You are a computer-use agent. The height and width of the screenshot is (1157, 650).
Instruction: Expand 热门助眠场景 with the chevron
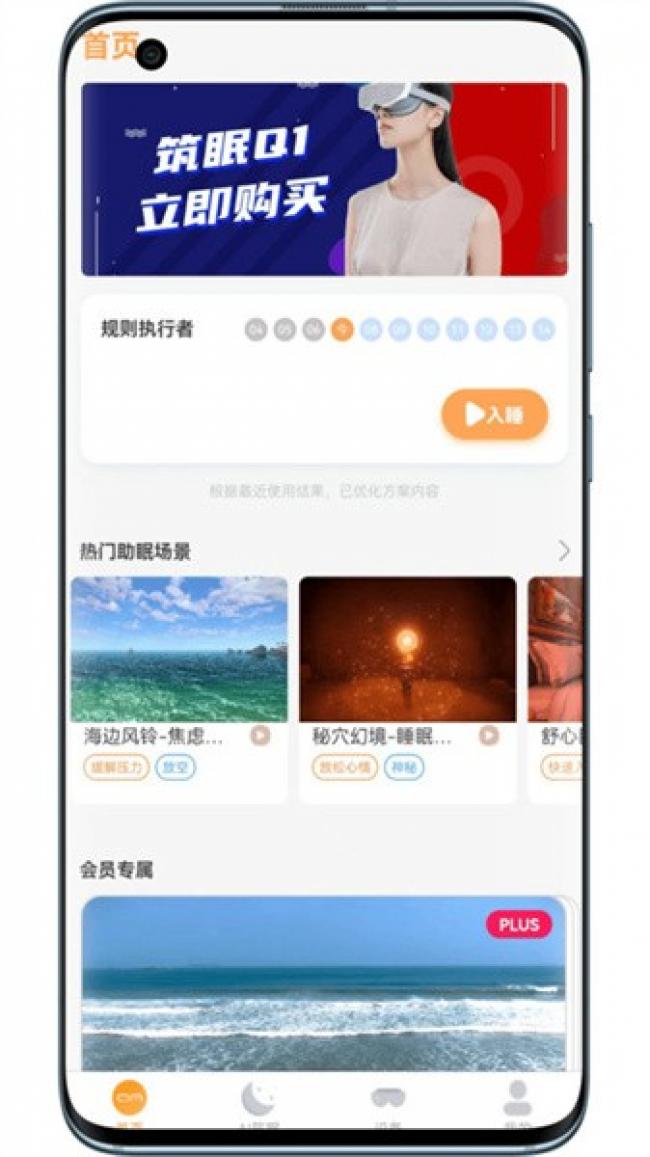(x=564, y=551)
